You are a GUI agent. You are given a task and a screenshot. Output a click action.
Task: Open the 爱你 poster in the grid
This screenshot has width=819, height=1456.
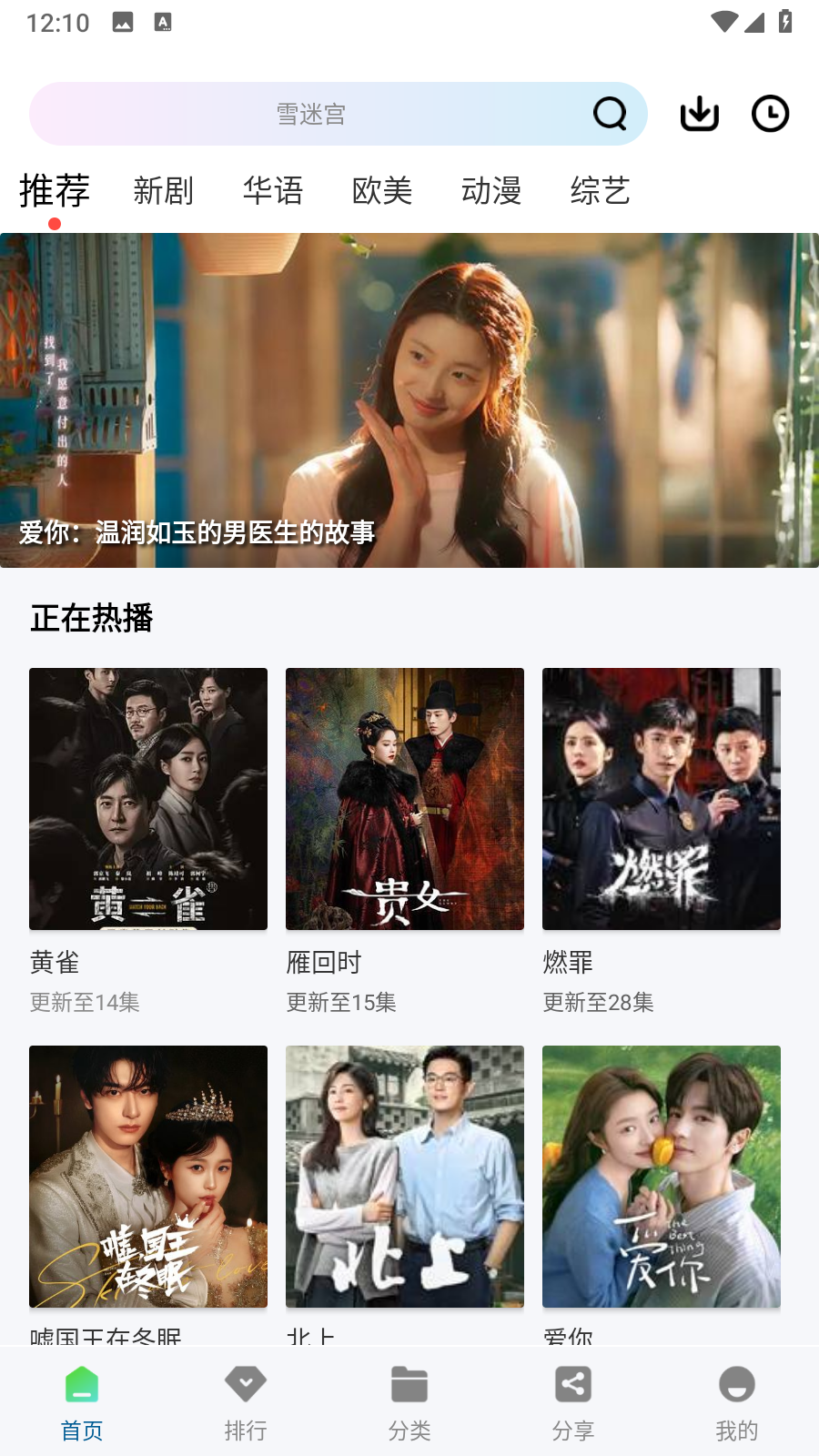click(662, 1176)
